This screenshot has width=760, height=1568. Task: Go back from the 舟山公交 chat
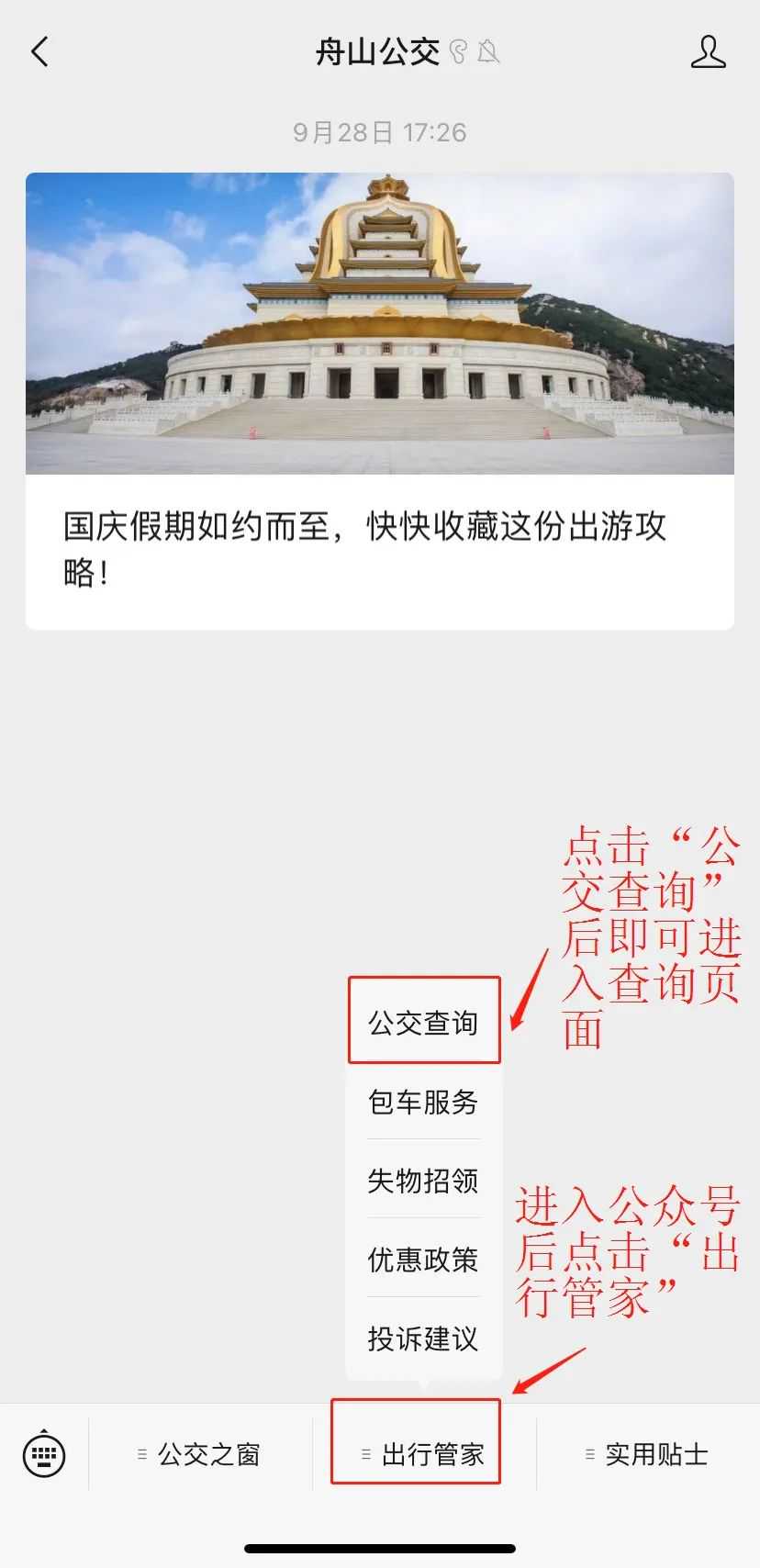[39, 52]
